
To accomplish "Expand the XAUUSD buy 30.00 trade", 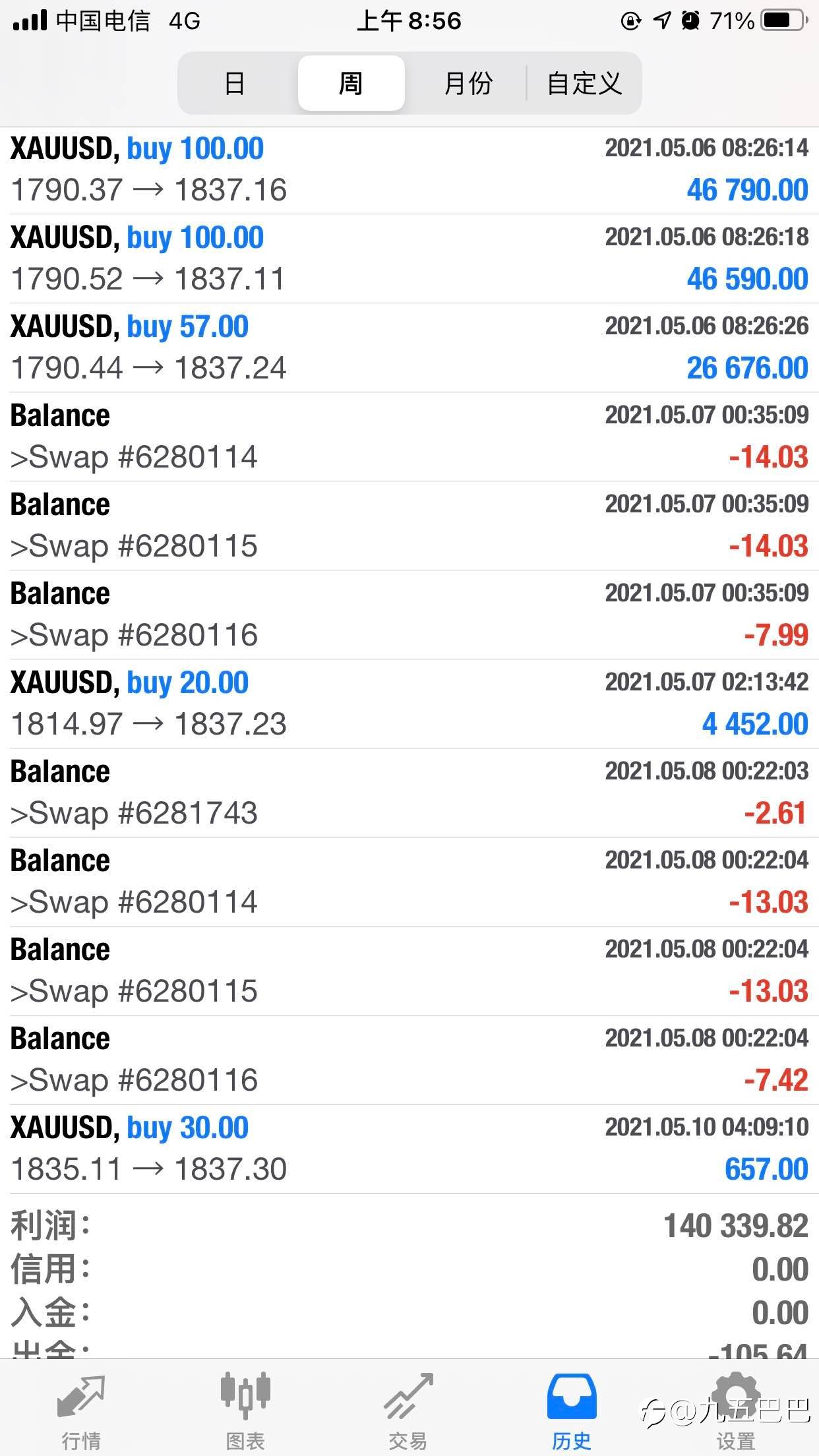I will point(409,1149).
